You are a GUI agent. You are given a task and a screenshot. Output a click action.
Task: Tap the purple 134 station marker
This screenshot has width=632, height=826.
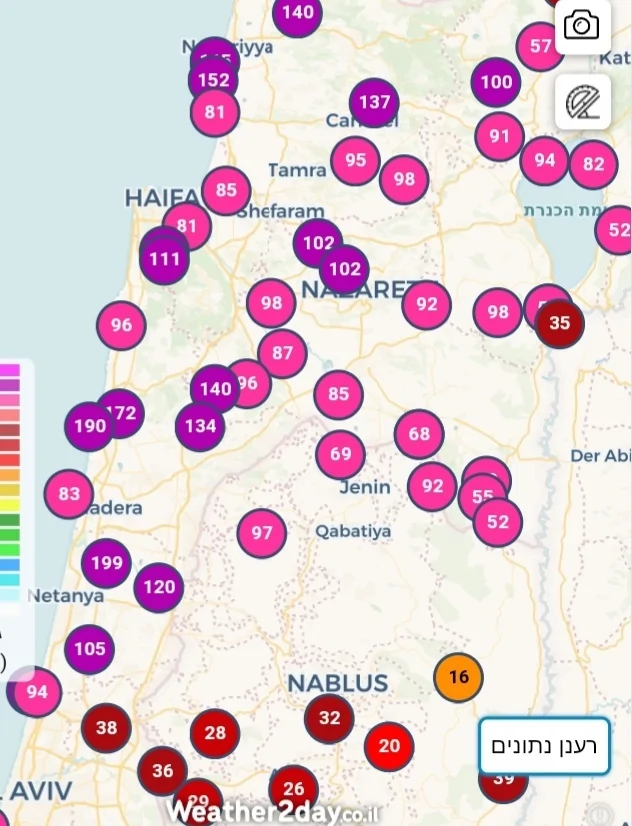pos(200,427)
